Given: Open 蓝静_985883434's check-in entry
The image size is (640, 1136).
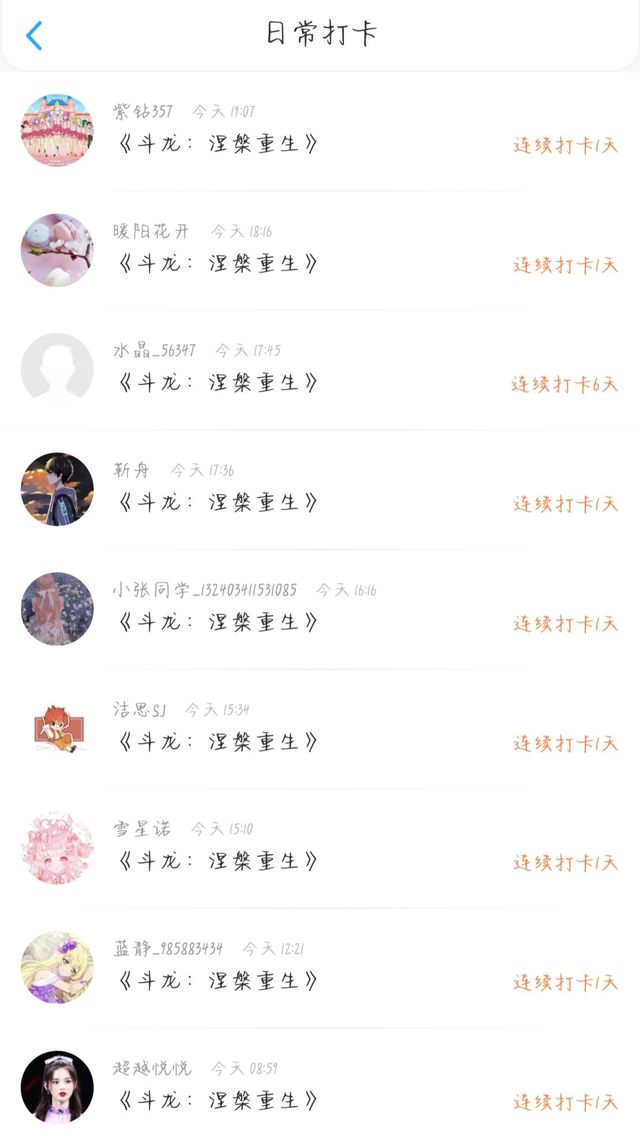Looking at the screenshot, I should click(320, 968).
